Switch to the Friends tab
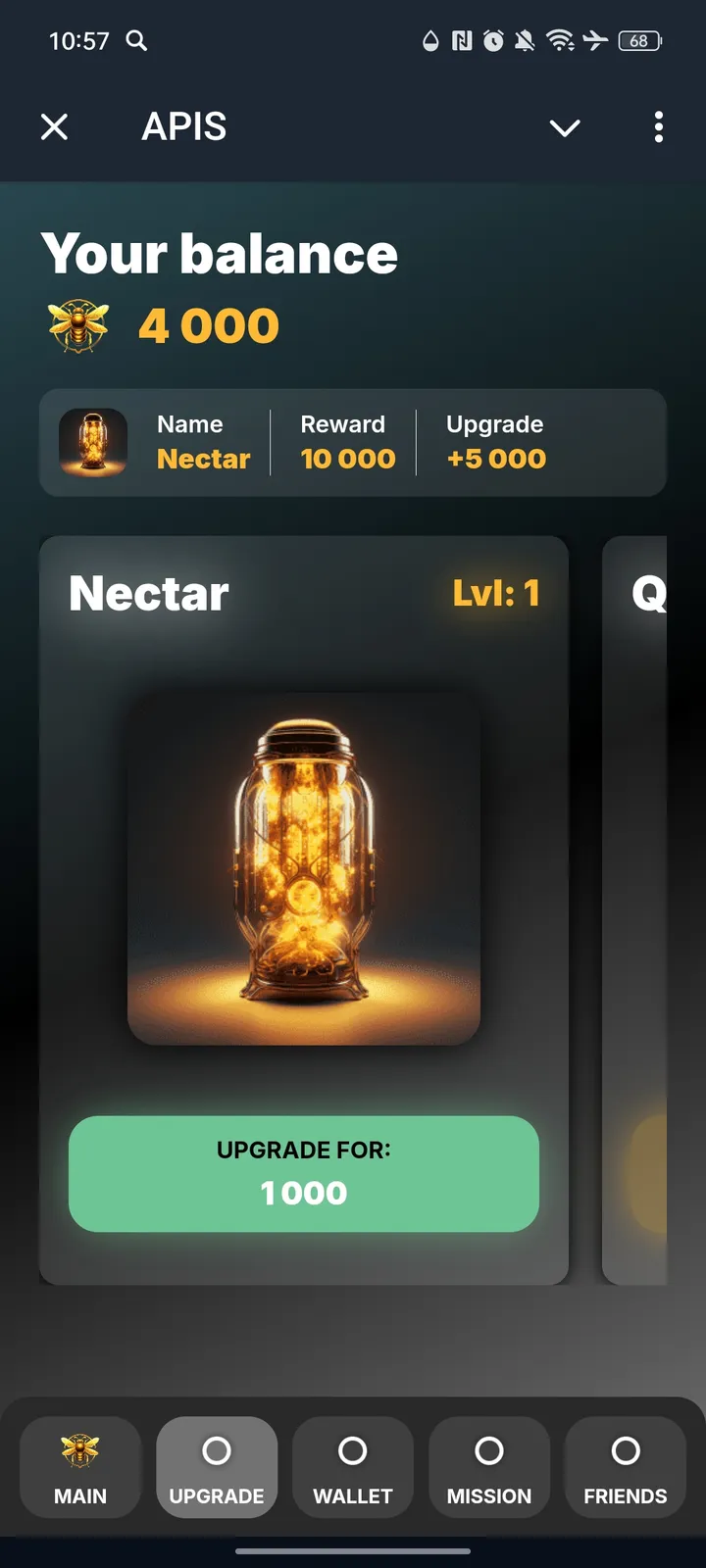The height and width of the screenshot is (1568, 706). [626, 1467]
